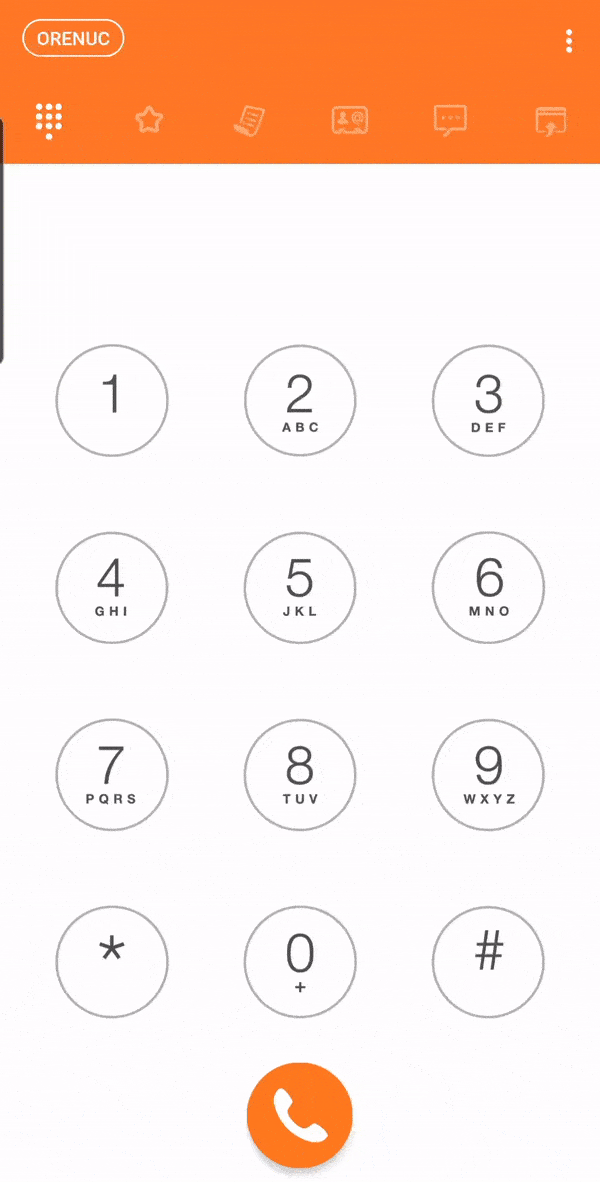Enter digit 8 TUV

(x=300, y=775)
